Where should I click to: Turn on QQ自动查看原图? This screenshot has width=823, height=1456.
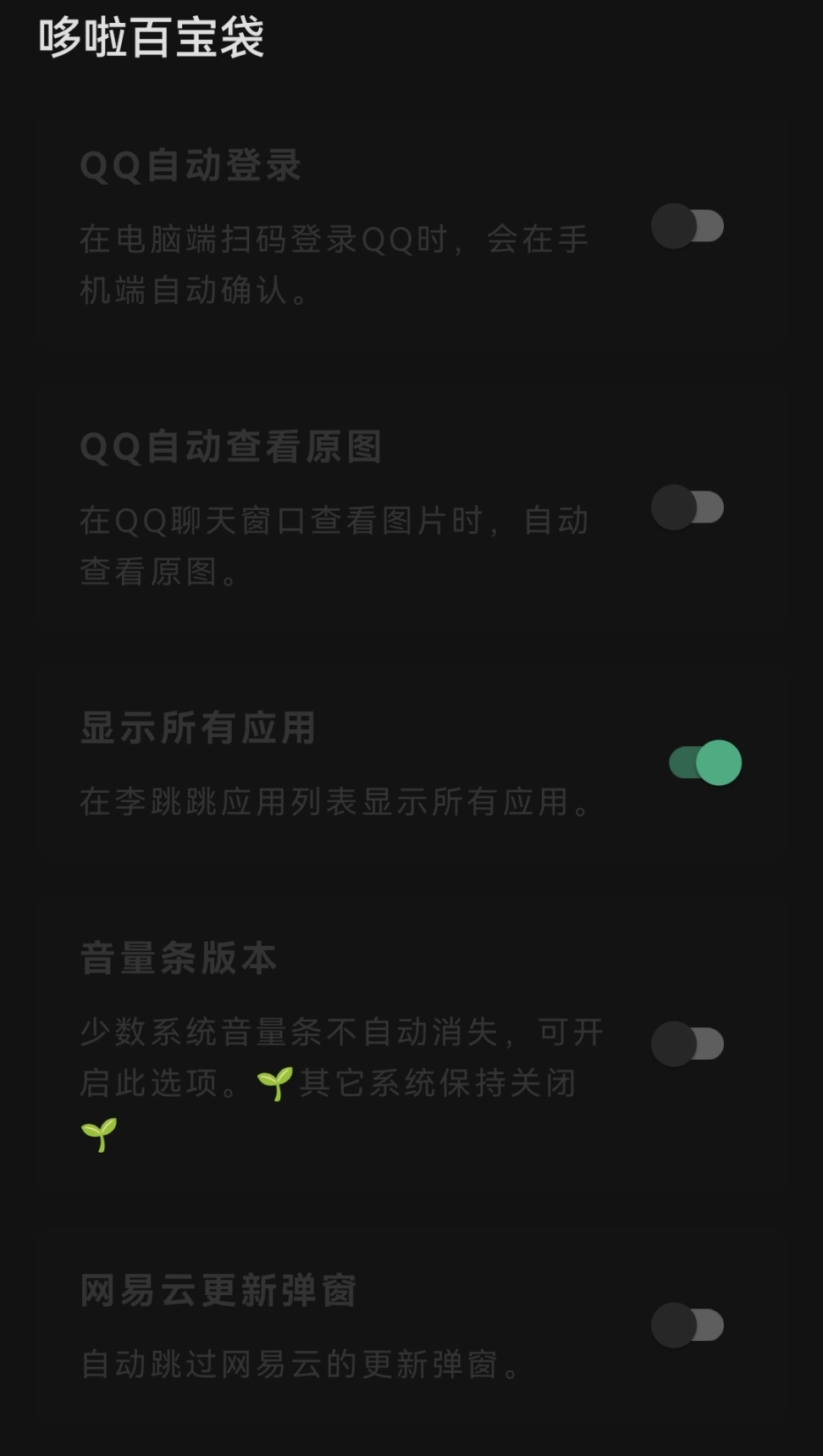coord(688,507)
